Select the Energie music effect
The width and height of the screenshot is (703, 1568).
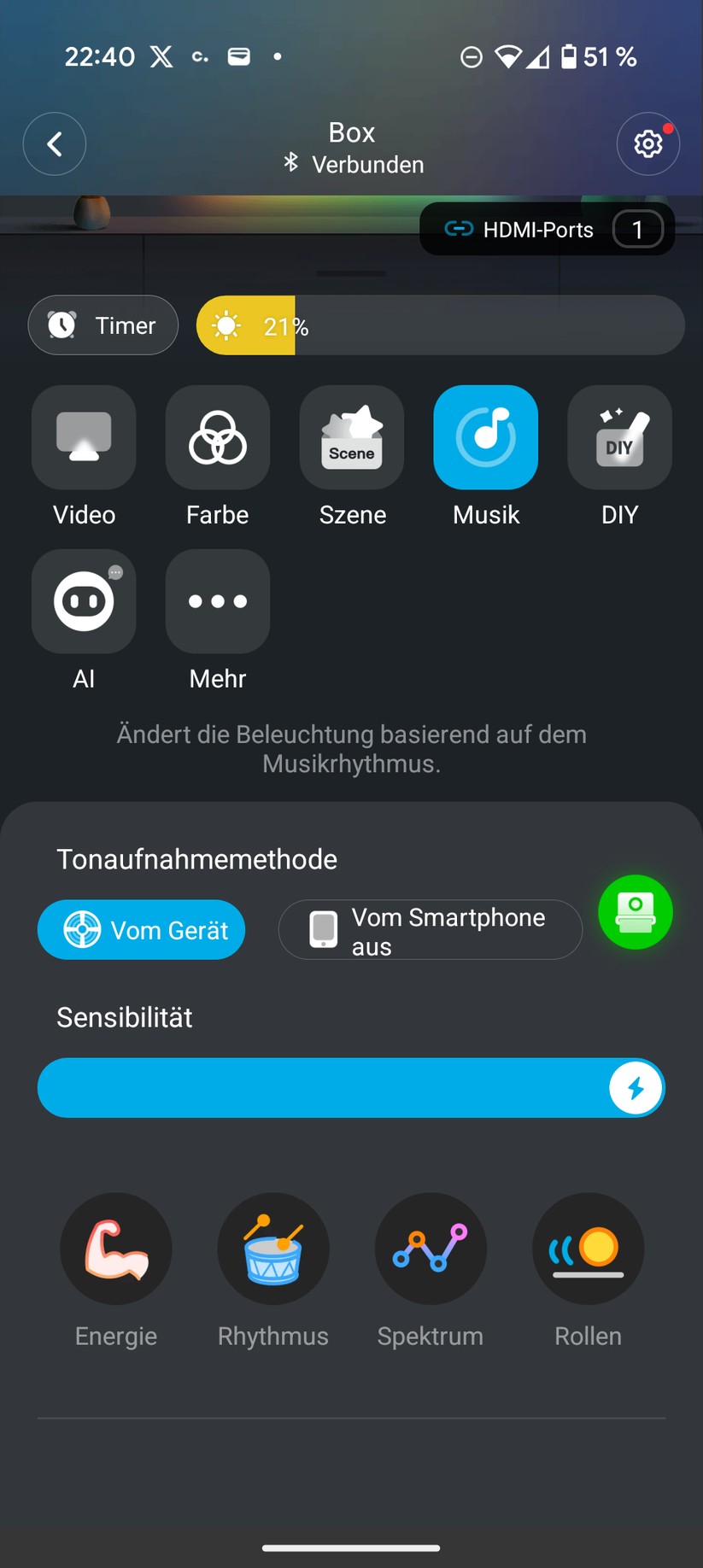click(115, 1249)
